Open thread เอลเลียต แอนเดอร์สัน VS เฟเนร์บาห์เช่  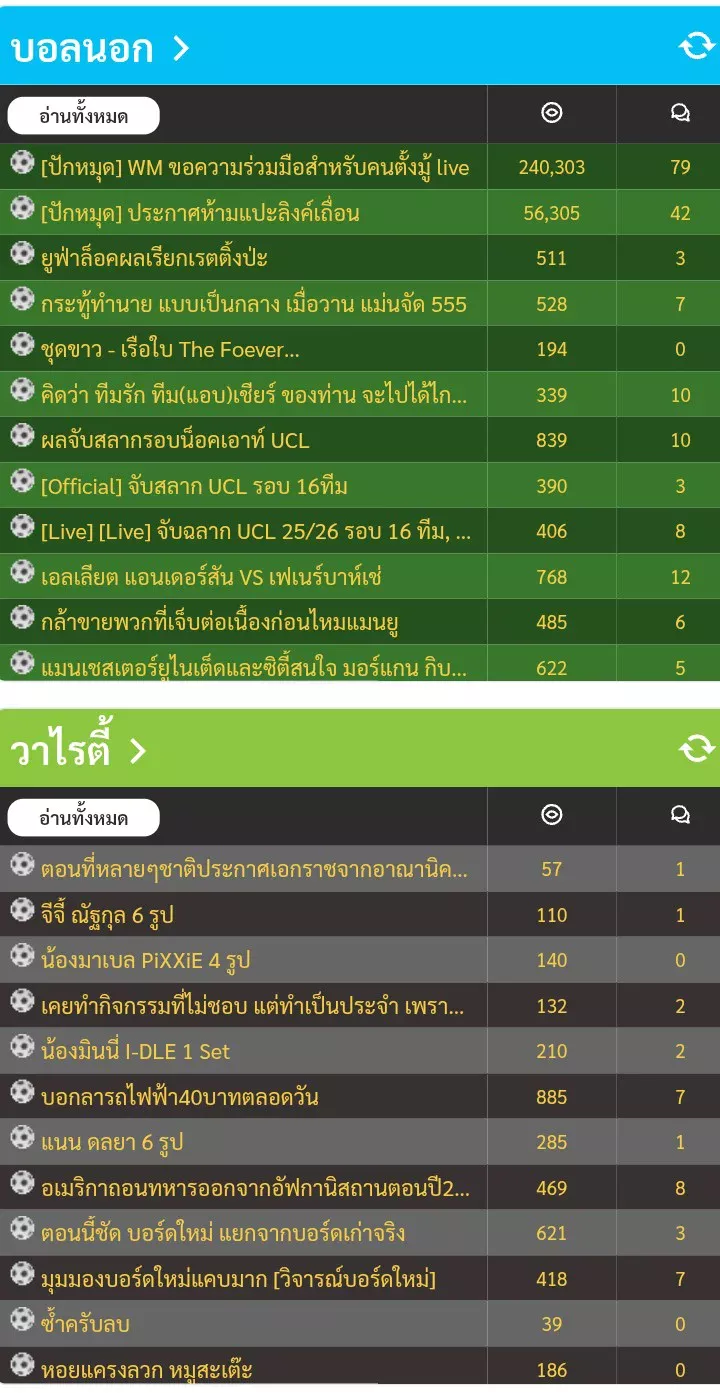tap(211, 577)
